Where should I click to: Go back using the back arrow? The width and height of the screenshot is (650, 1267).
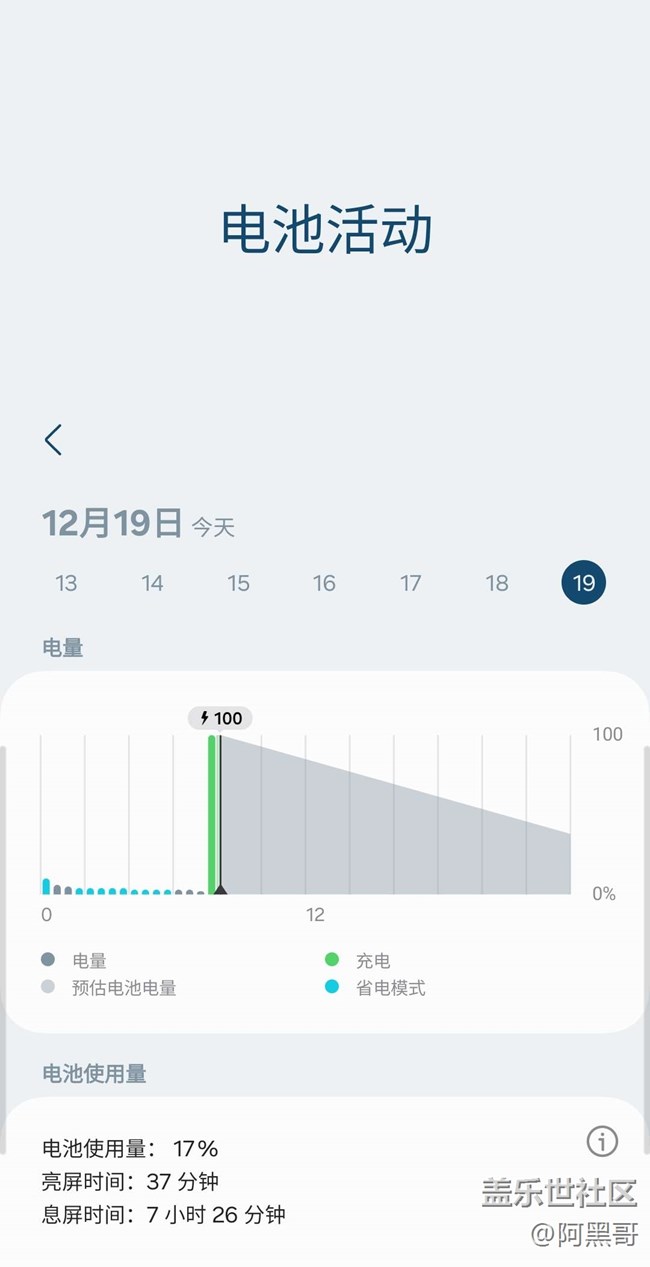[53, 440]
